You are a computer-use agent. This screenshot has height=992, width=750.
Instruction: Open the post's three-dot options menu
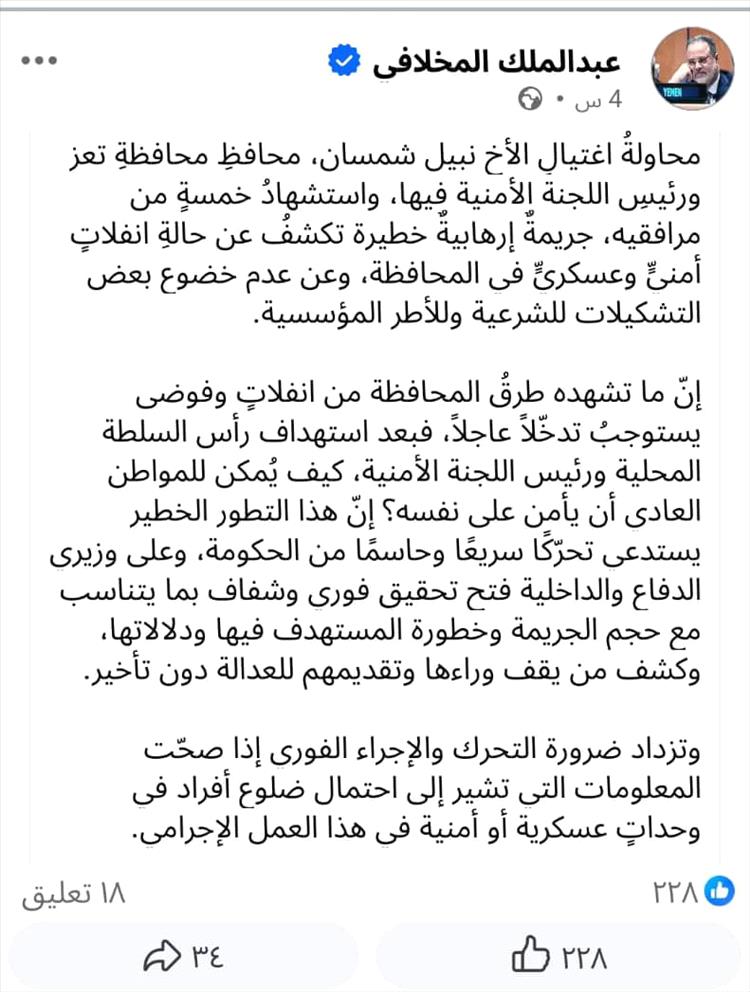pos(40,60)
